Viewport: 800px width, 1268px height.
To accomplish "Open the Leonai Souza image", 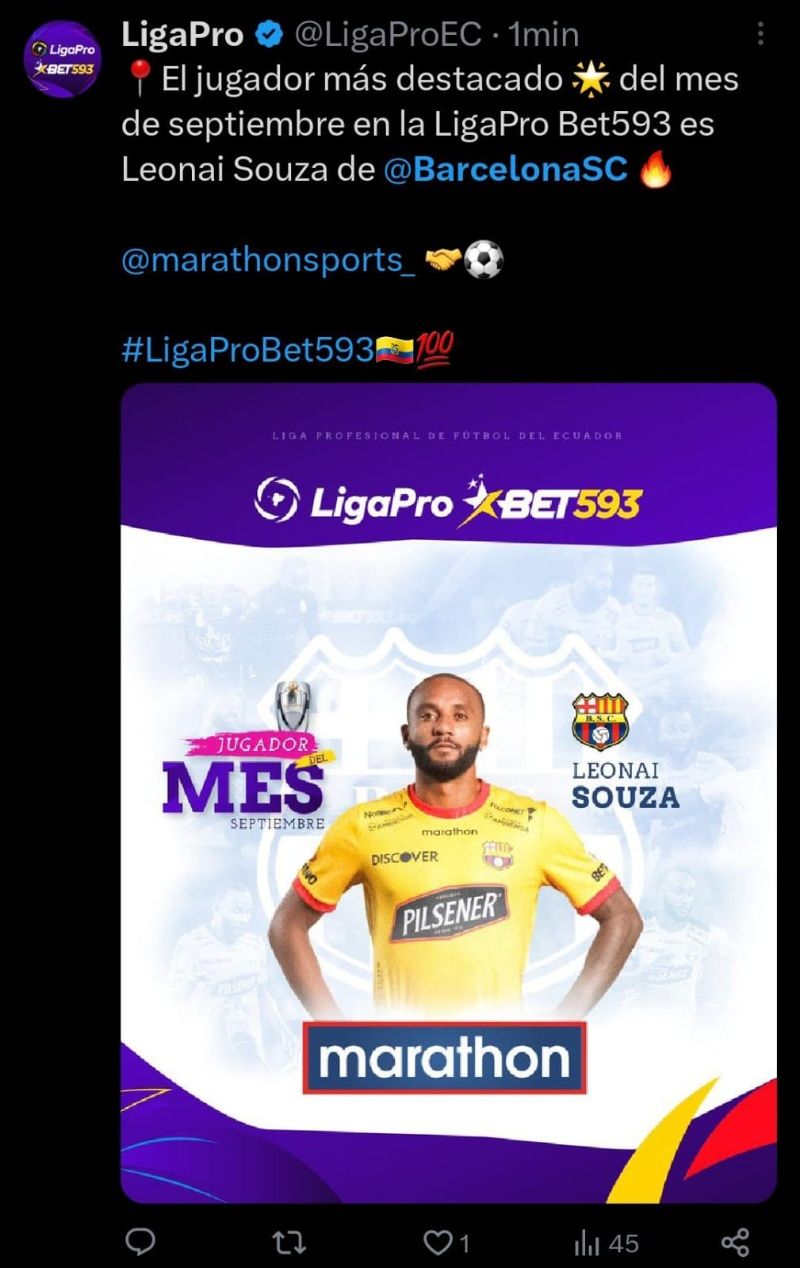I will point(448,792).
